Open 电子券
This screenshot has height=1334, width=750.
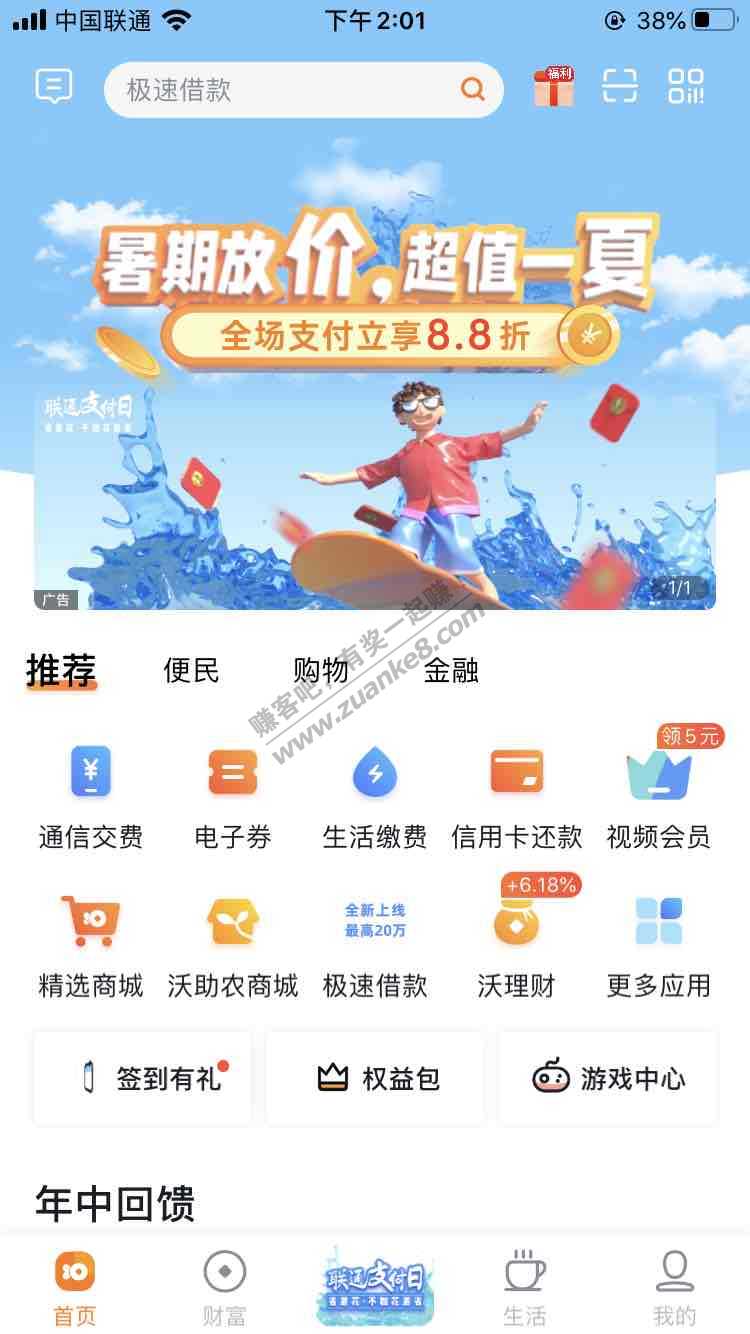233,797
